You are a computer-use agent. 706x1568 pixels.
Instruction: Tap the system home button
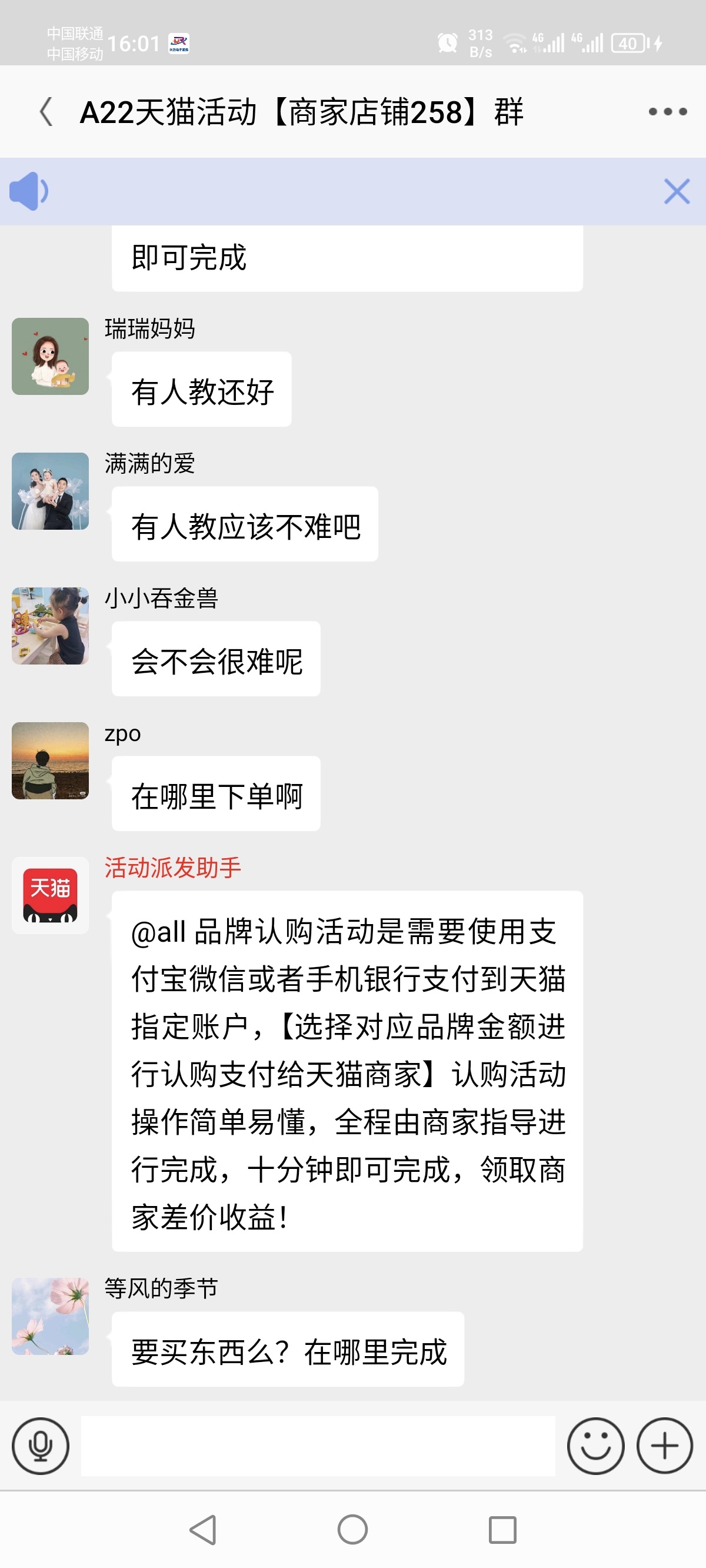click(x=352, y=1530)
